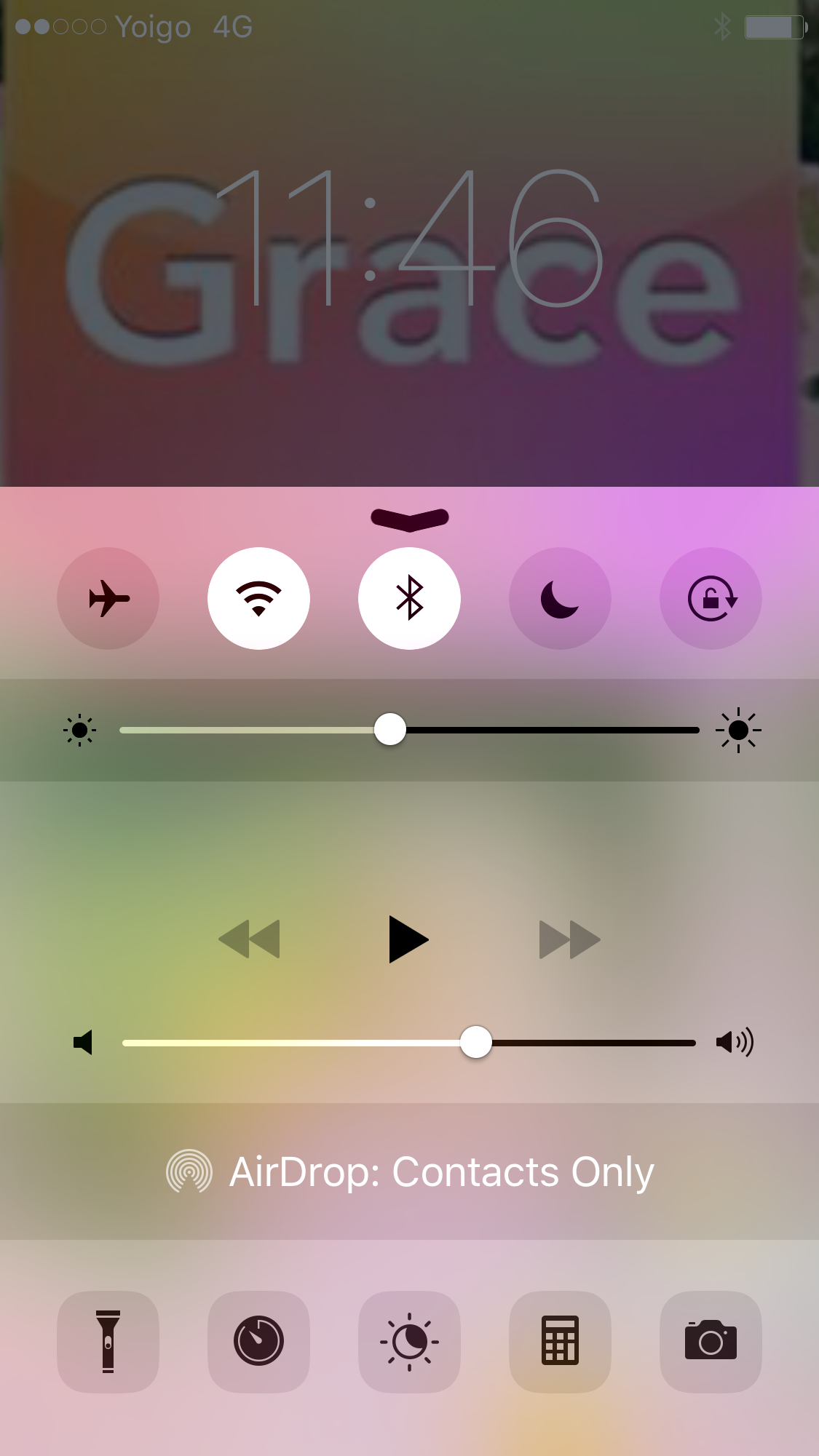Turn on the flashlight

[x=108, y=1342]
